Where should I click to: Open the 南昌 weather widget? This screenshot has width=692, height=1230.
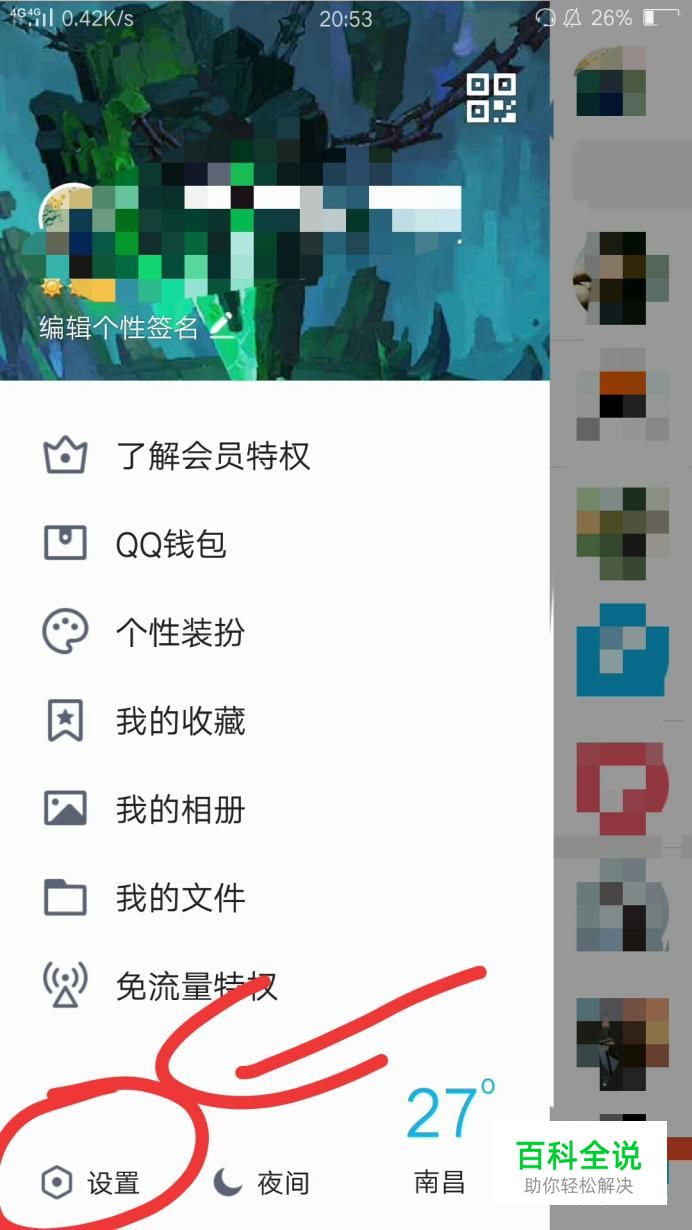[445, 1140]
